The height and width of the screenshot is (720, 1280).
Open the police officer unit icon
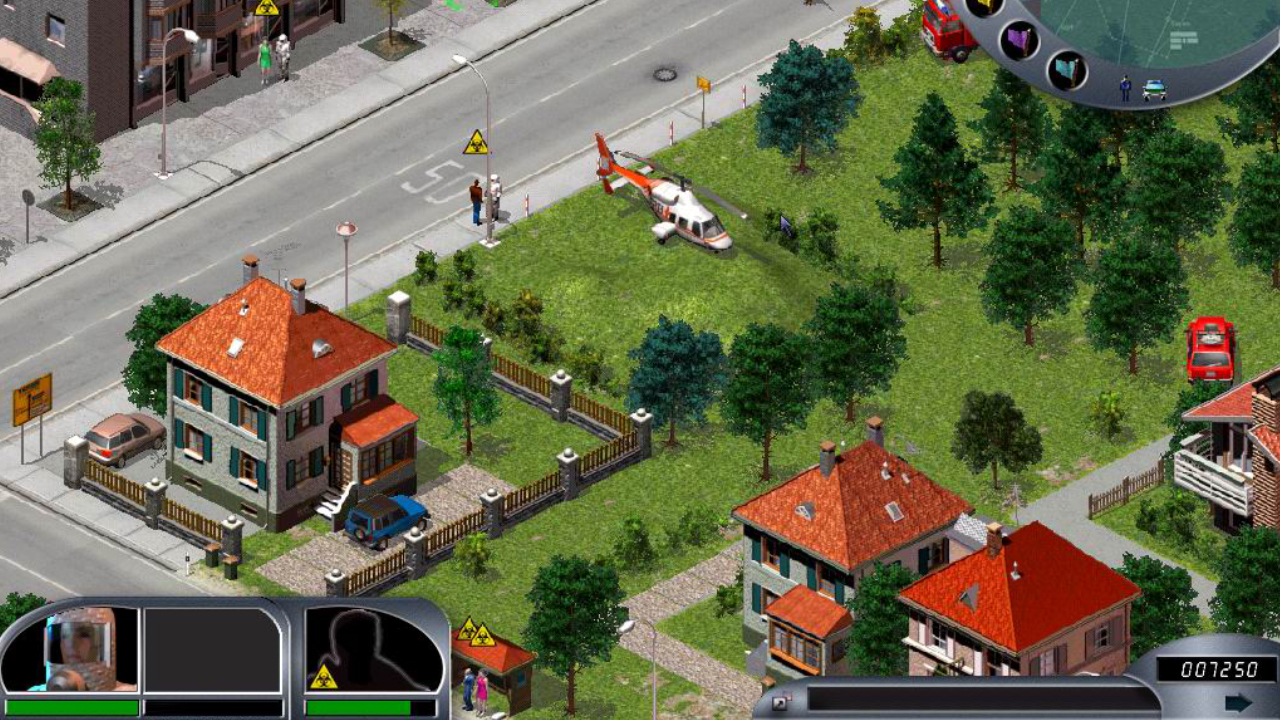tap(1125, 87)
